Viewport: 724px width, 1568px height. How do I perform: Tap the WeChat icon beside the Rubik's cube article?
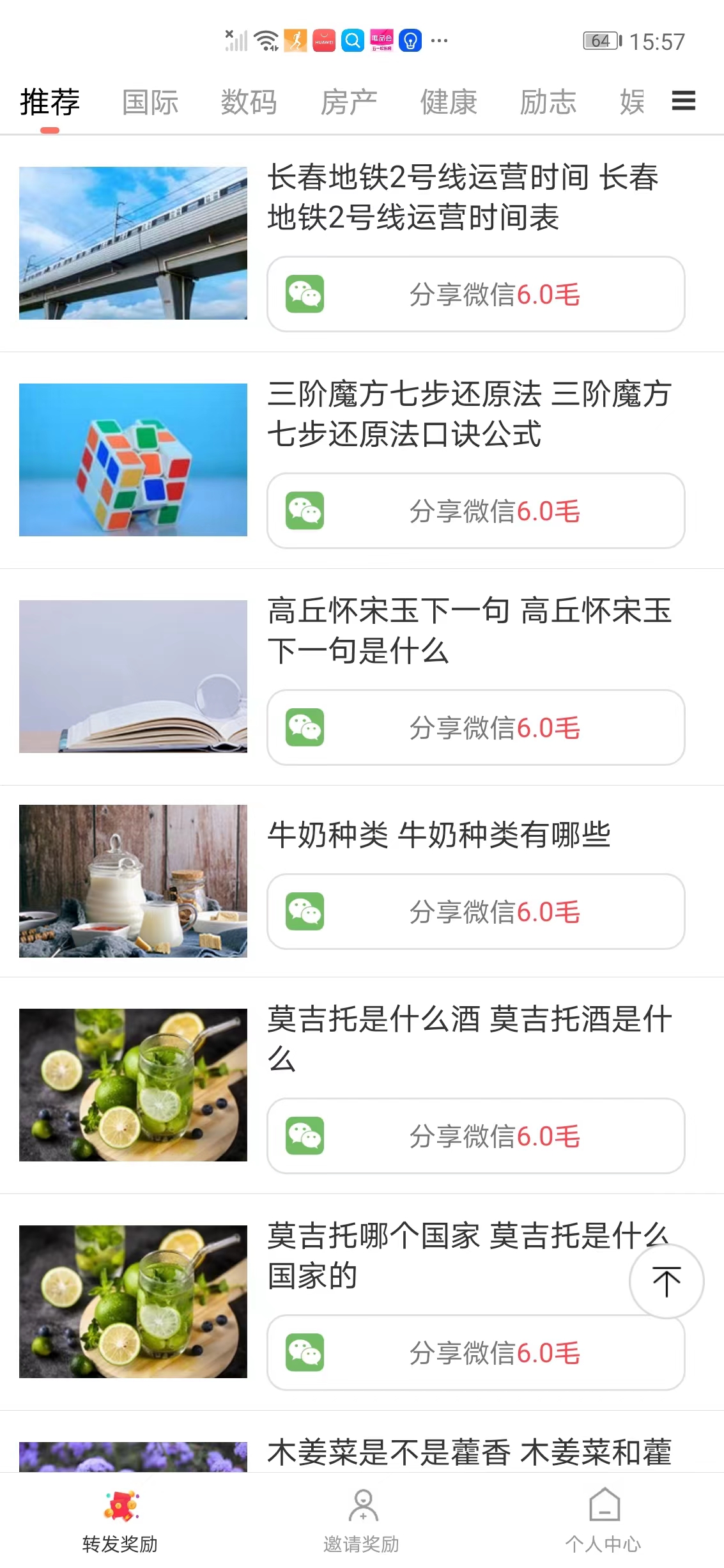pyautogui.click(x=305, y=511)
